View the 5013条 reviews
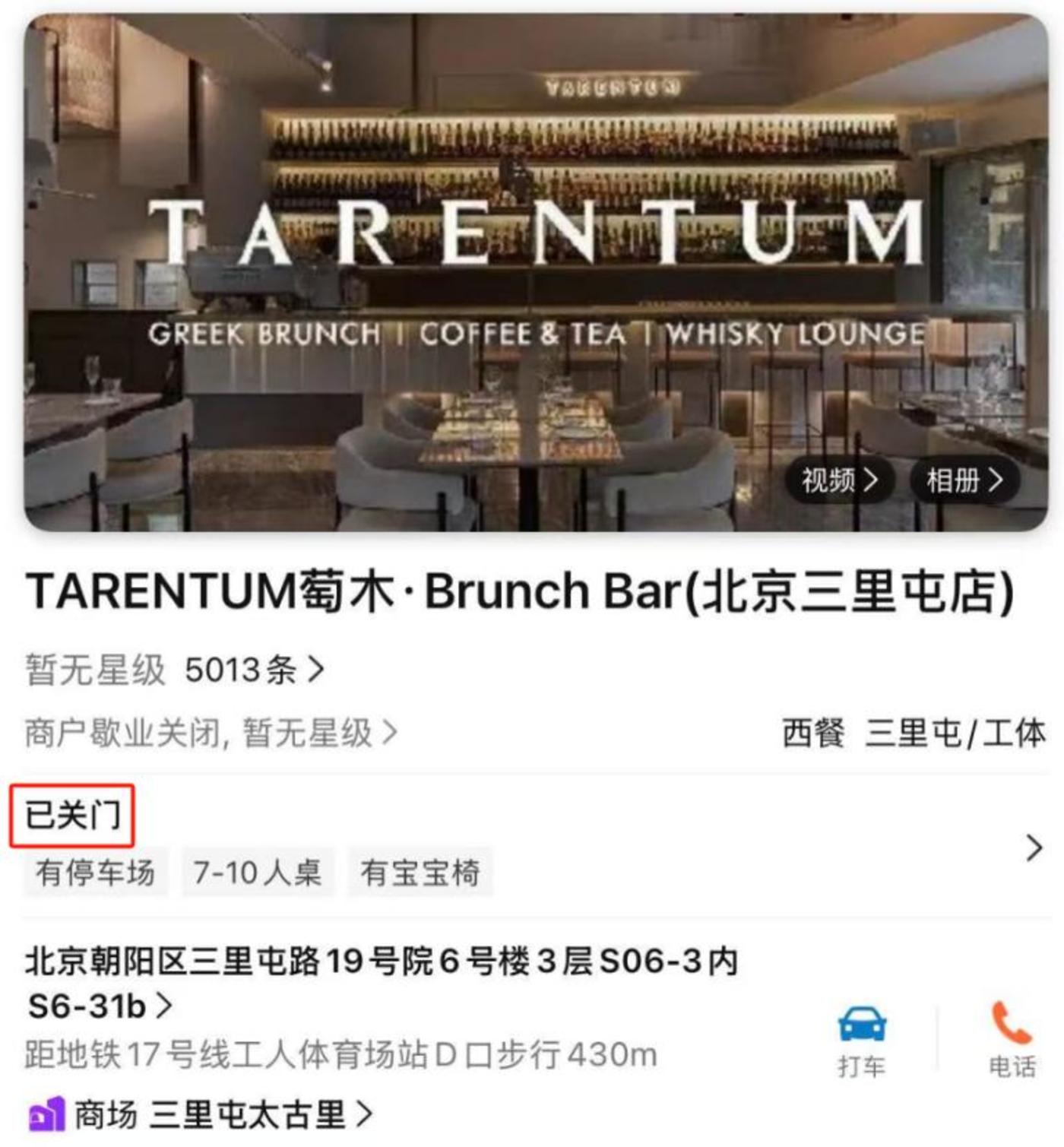 click(254, 670)
